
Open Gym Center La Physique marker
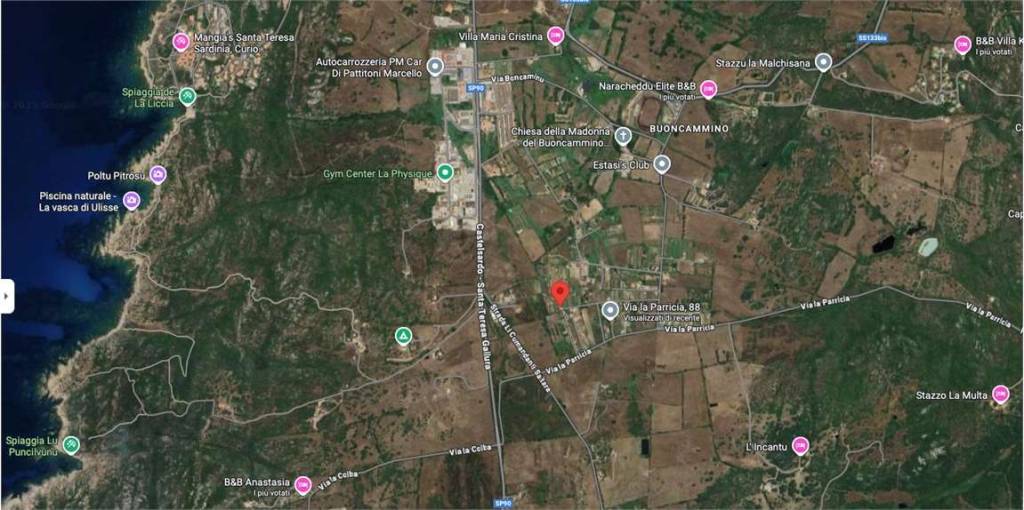(445, 173)
